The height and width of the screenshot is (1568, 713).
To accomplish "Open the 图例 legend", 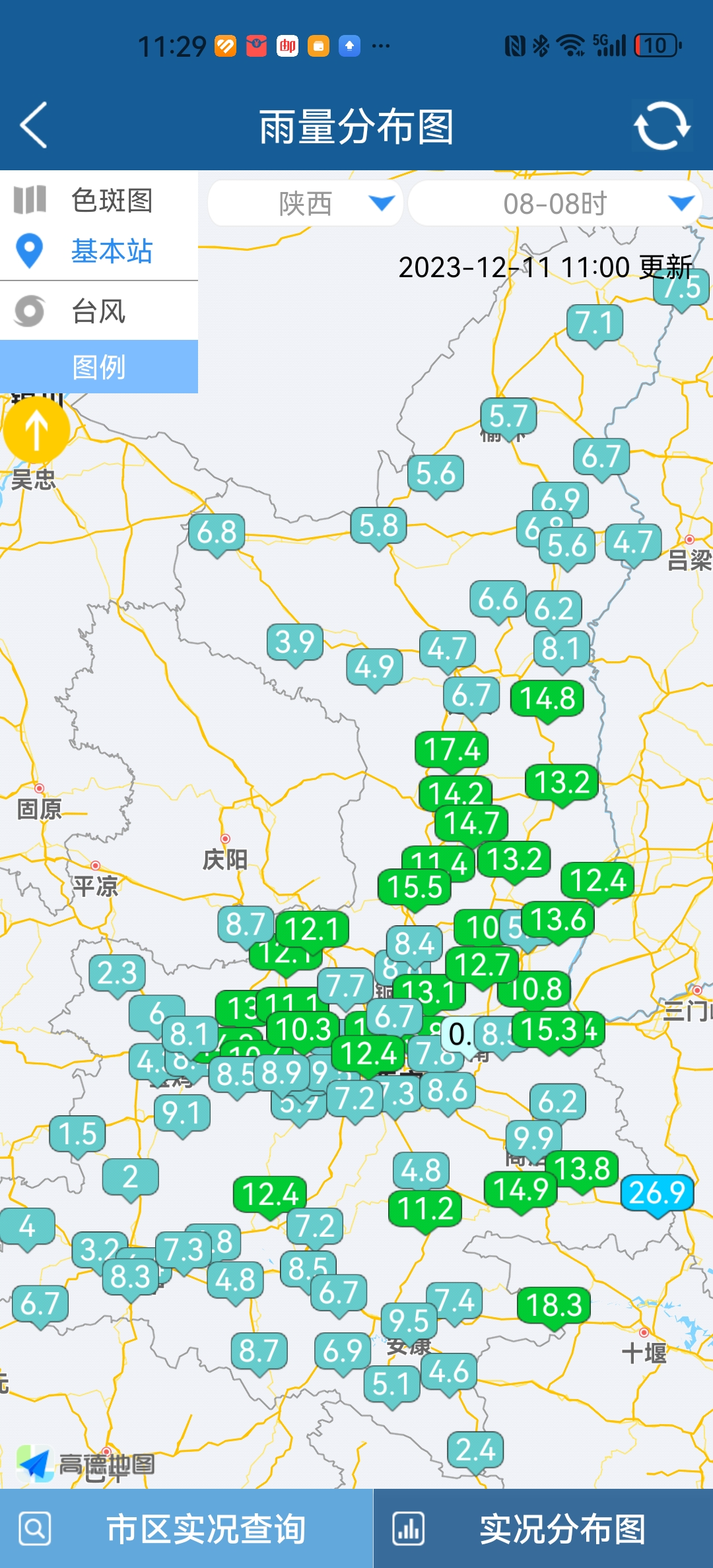I will 99,367.
